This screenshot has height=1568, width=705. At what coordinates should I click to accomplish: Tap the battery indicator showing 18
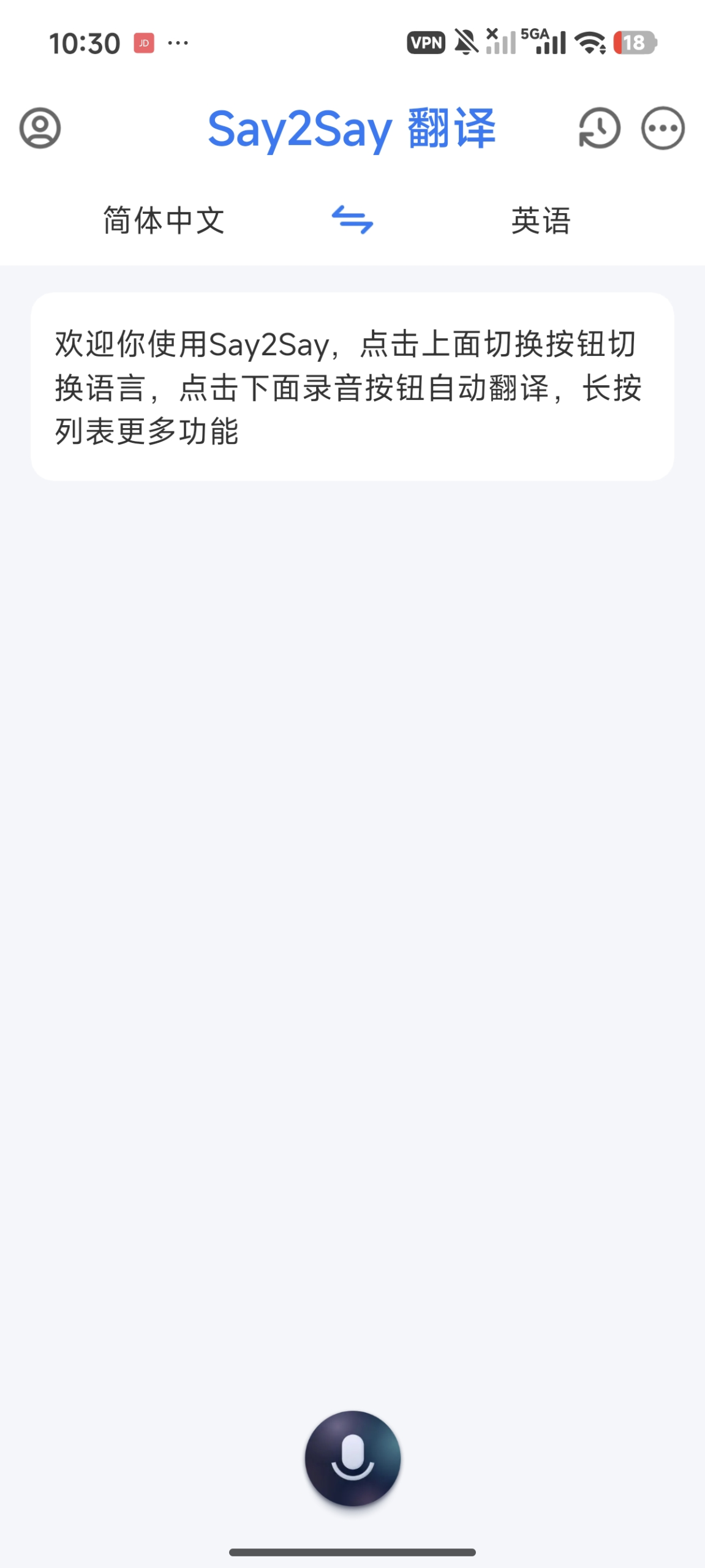click(635, 43)
